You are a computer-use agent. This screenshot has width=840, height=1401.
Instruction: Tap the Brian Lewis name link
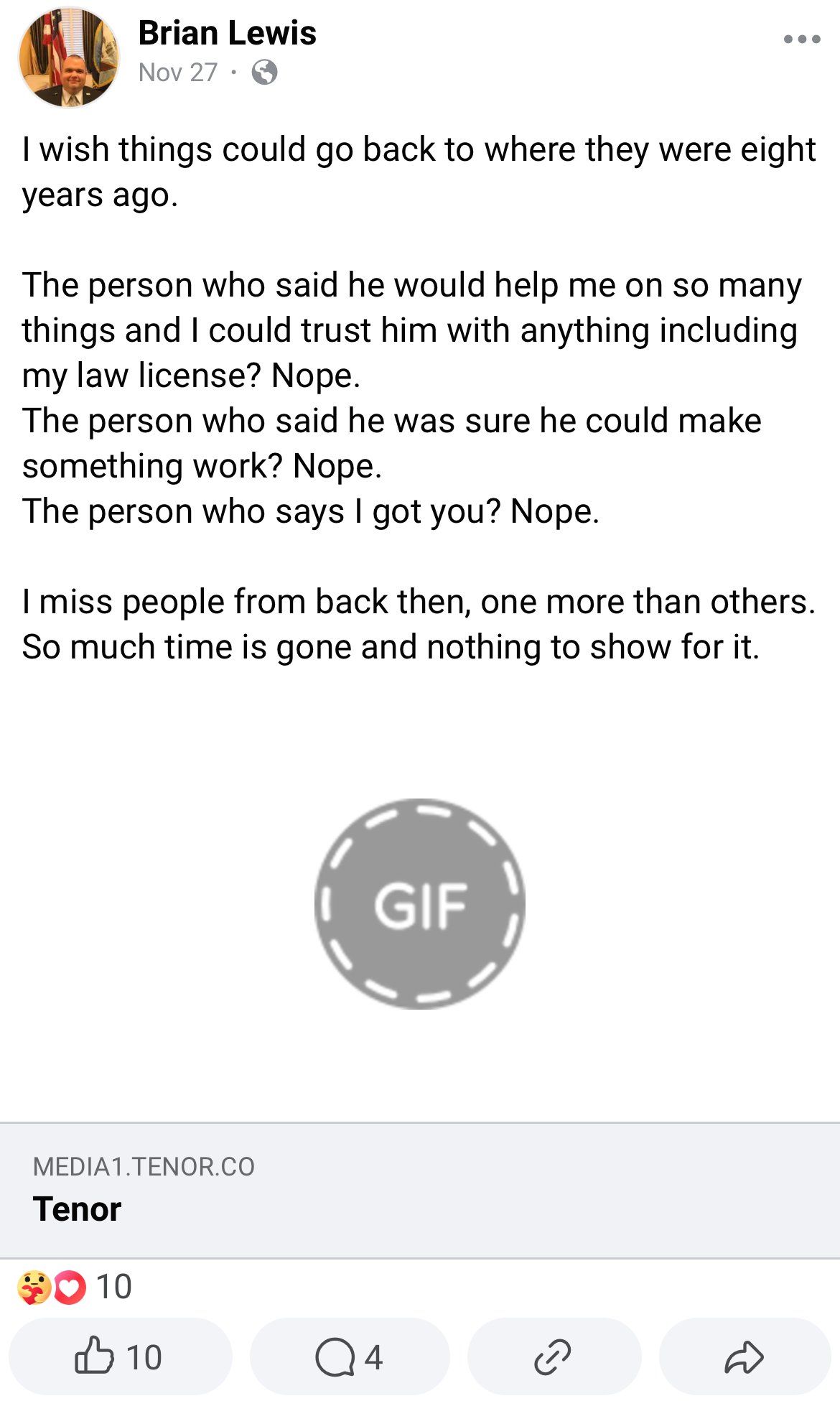pyautogui.click(x=227, y=33)
